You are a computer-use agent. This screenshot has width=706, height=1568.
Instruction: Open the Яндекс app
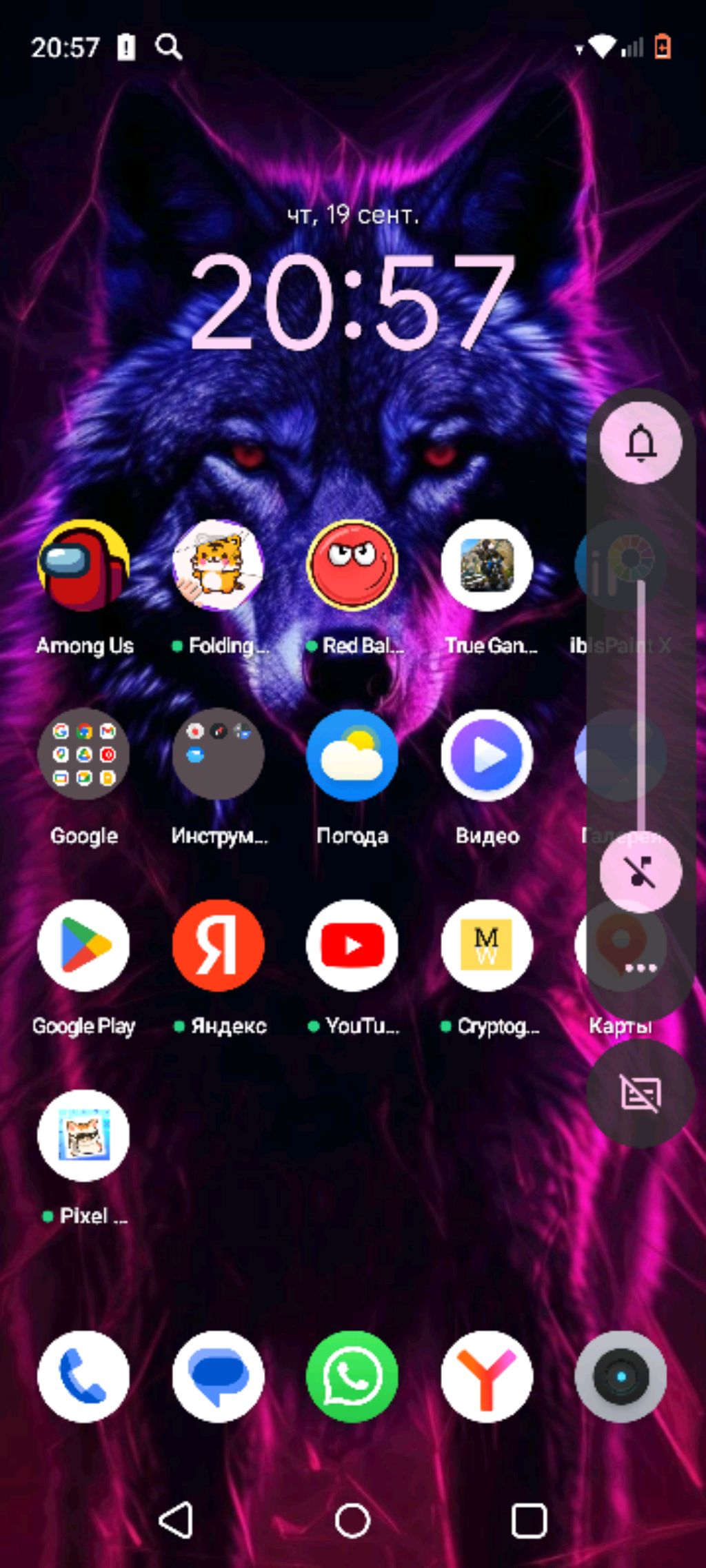[x=218, y=945]
